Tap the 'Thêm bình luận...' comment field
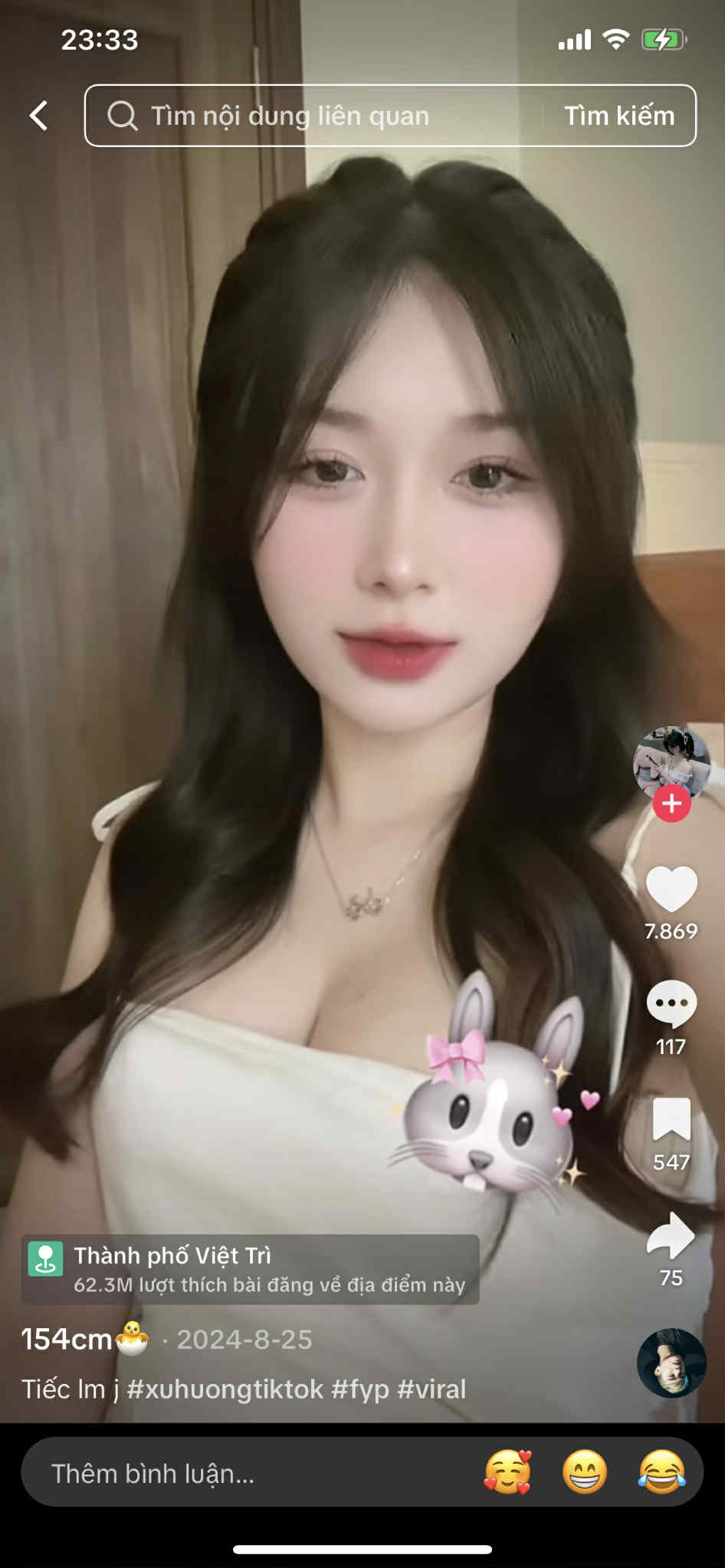 click(230, 1473)
